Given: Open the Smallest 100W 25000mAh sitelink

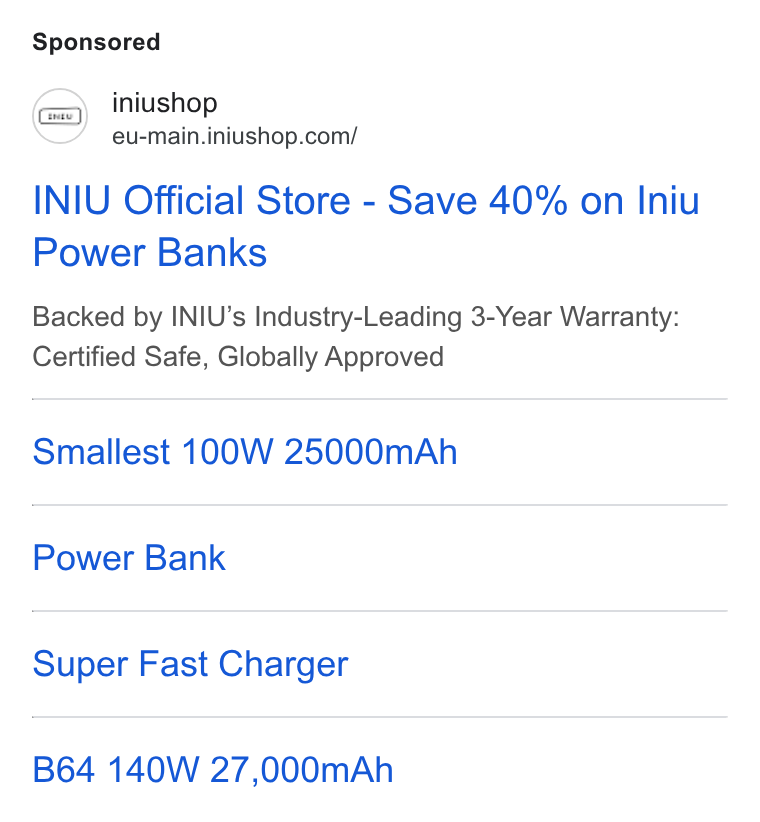Looking at the screenshot, I should pyautogui.click(x=245, y=452).
